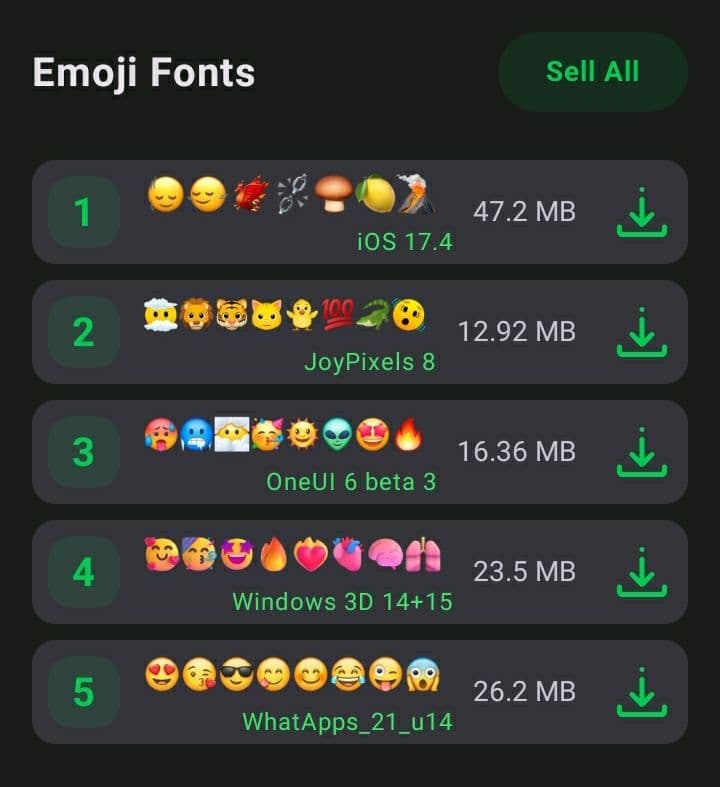720x787 pixels.
Task: Tap the Sell All button
Action: point(592,72)
